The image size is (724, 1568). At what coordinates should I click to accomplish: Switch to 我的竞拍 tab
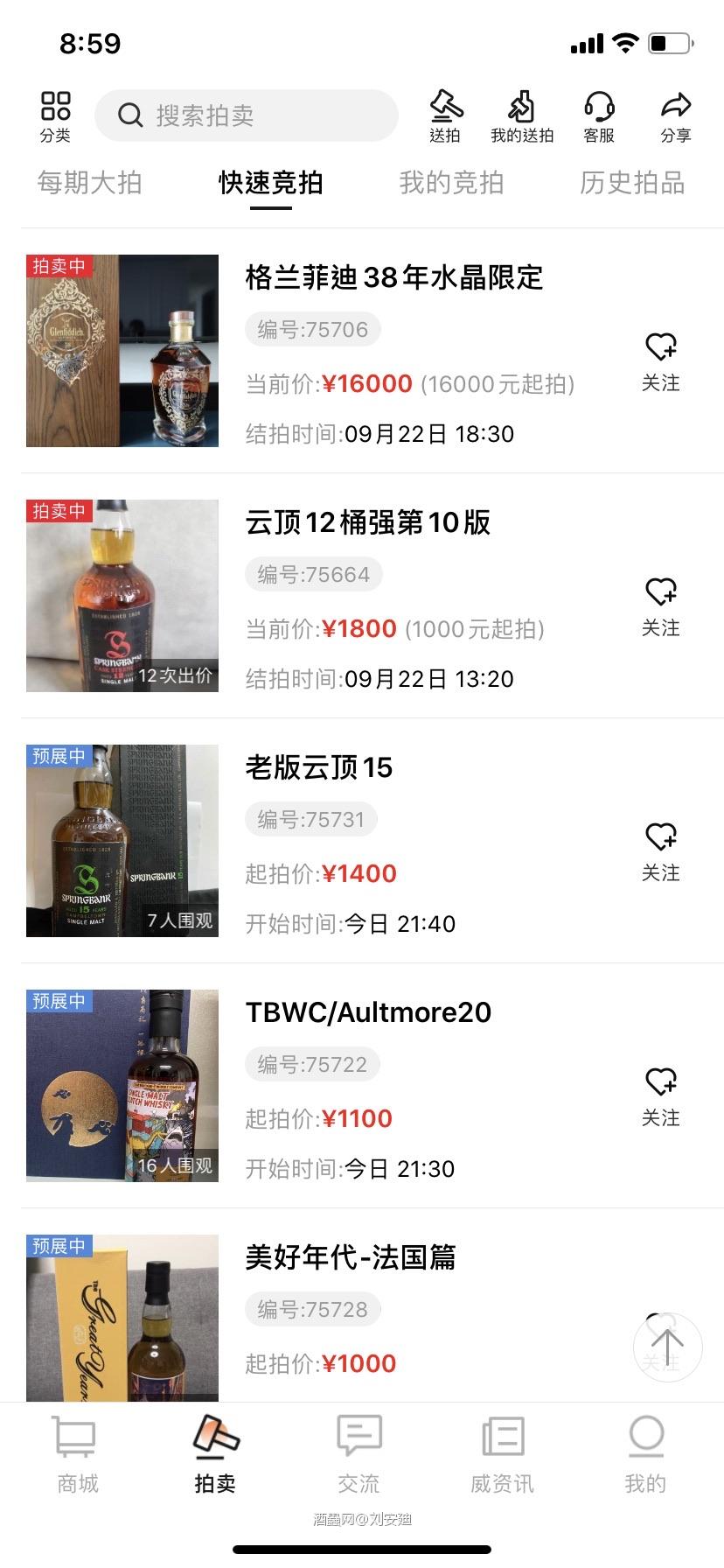(450, 183)
